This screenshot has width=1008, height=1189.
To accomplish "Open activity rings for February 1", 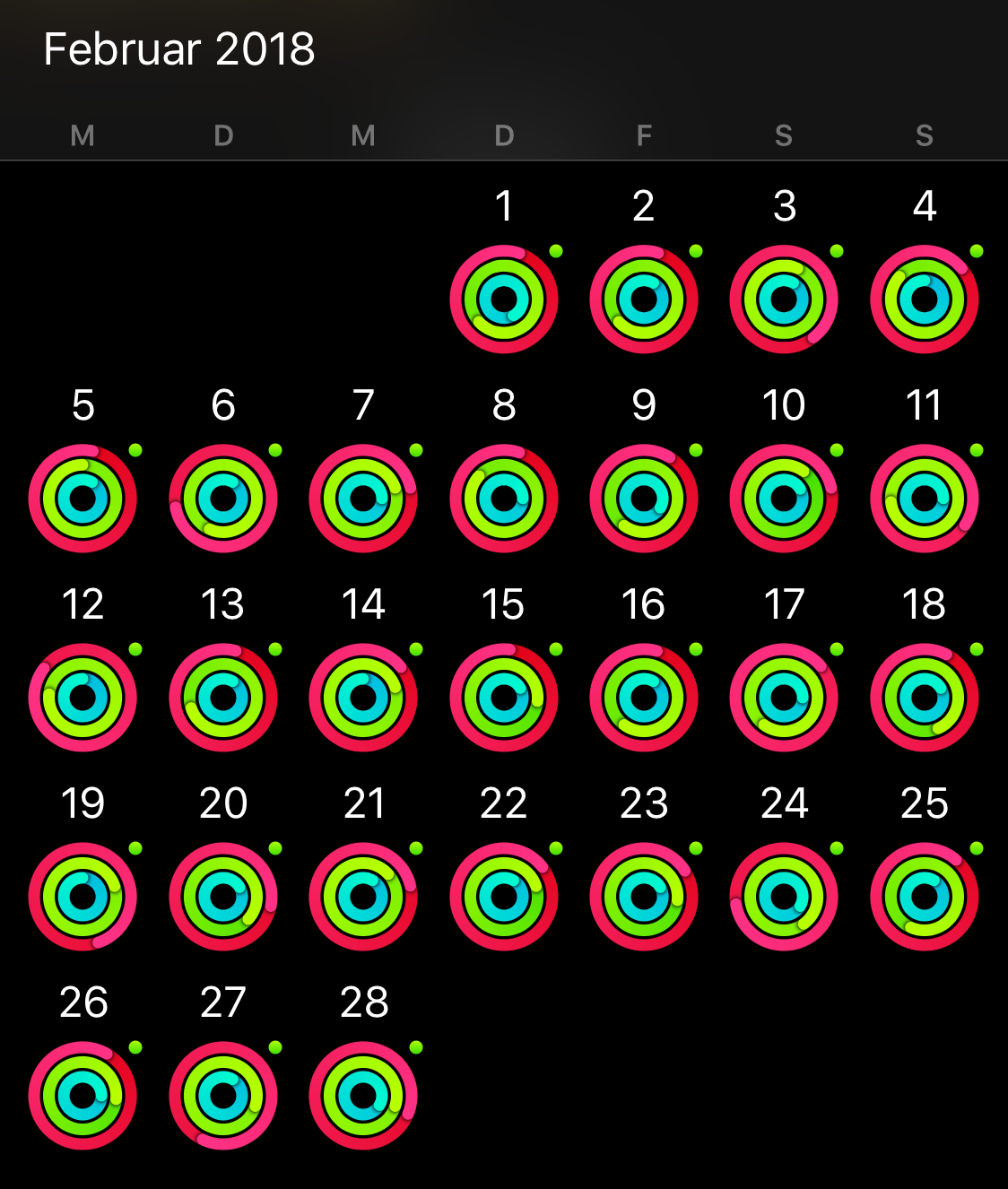I will tap(504, 299).
